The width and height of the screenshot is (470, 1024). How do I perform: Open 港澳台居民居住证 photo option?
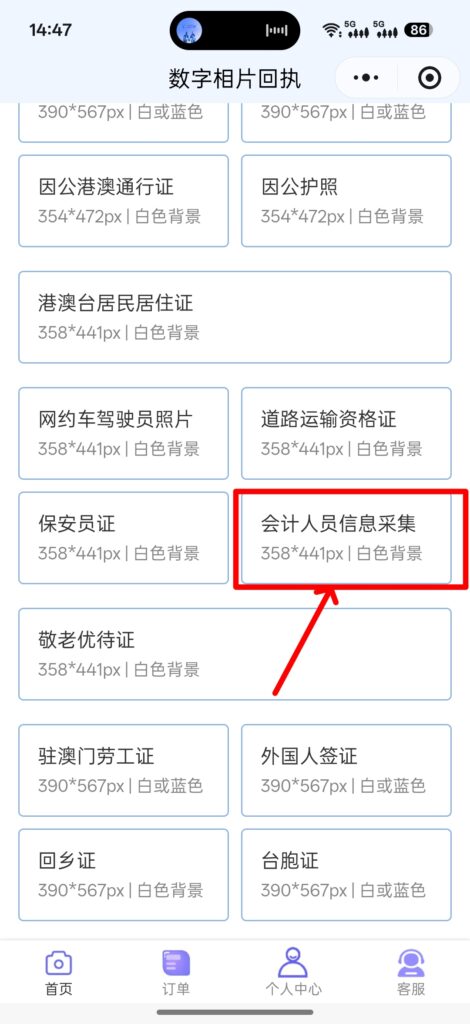click(x=235, y=317)
